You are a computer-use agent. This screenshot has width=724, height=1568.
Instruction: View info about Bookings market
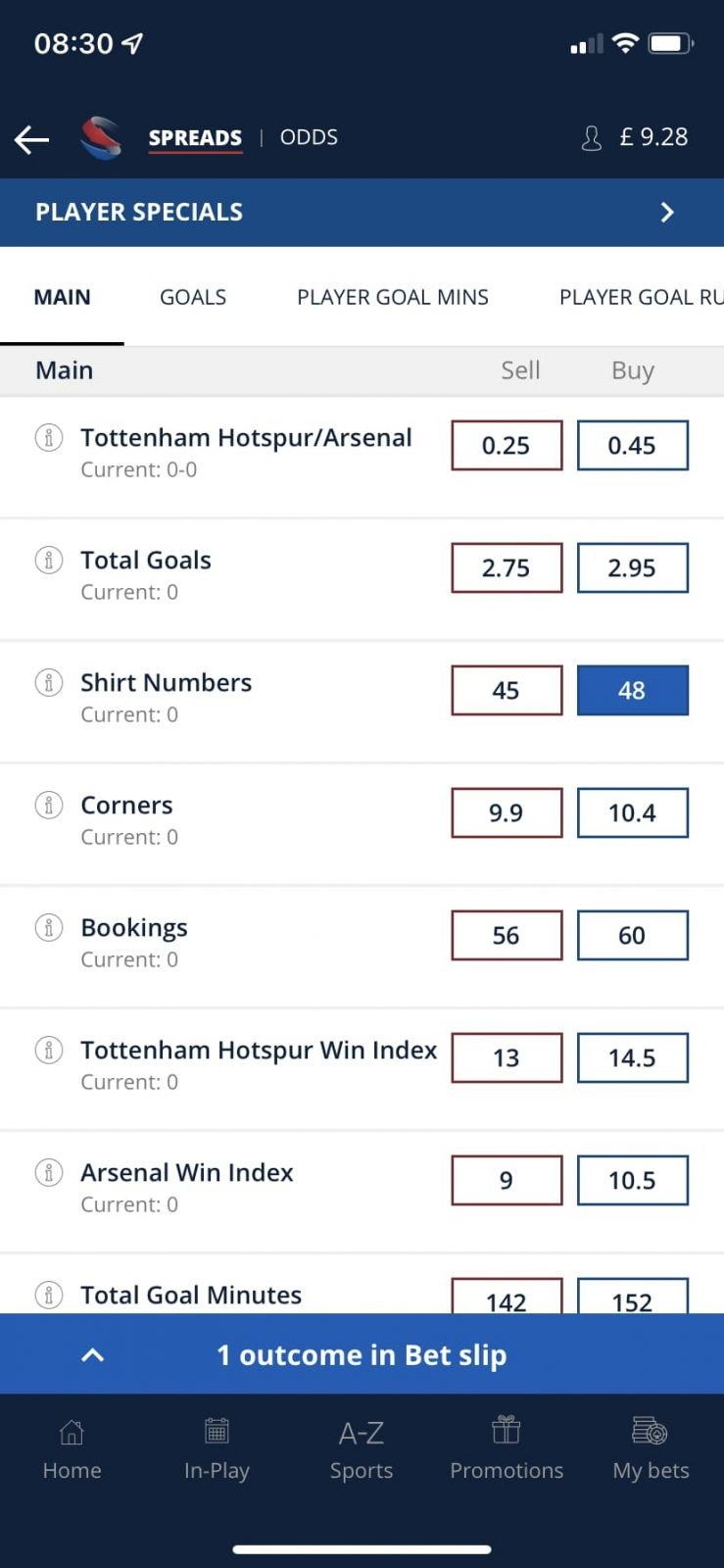pos(49,927)
